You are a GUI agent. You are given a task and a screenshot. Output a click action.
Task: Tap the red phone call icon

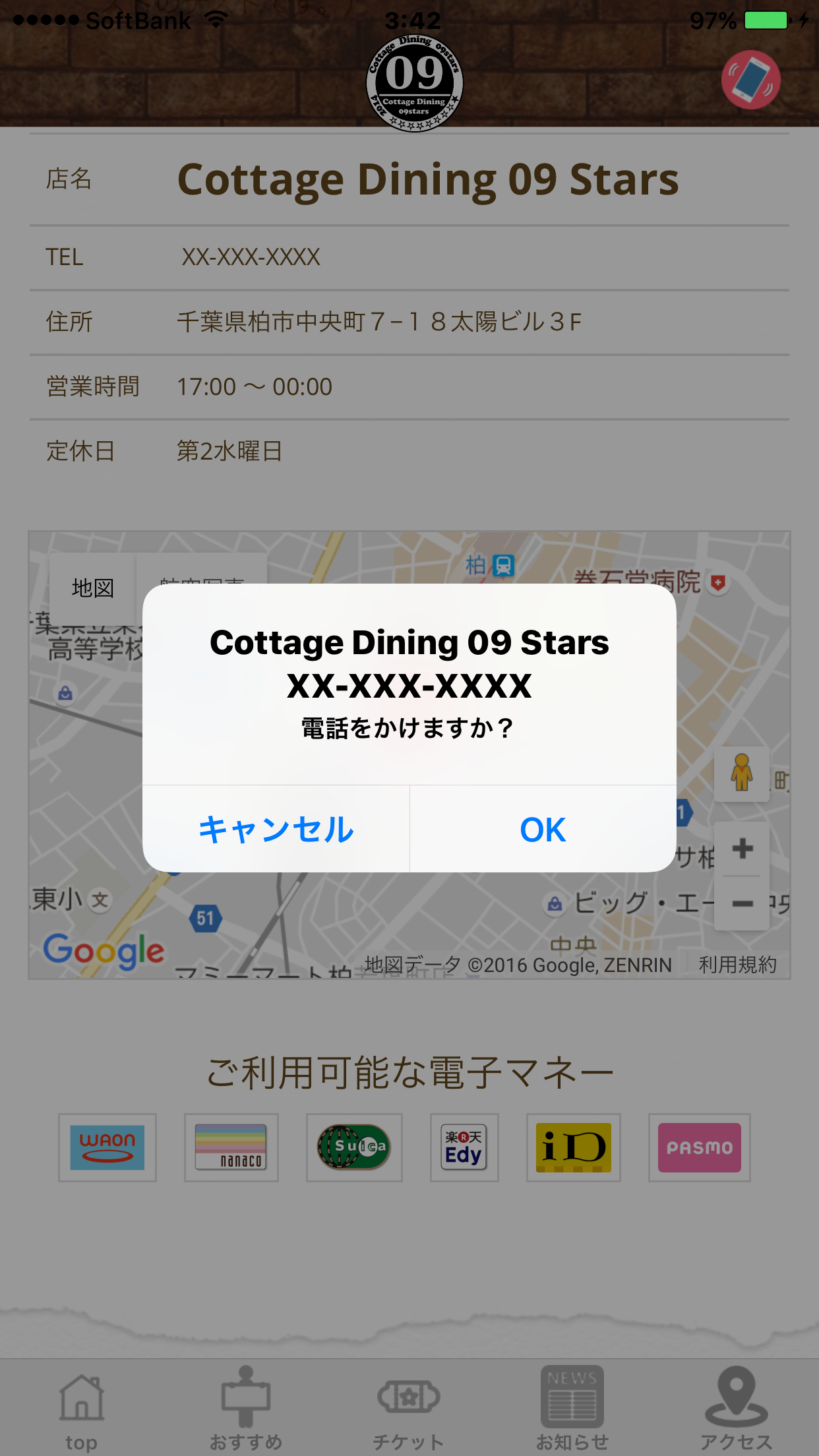751,80
